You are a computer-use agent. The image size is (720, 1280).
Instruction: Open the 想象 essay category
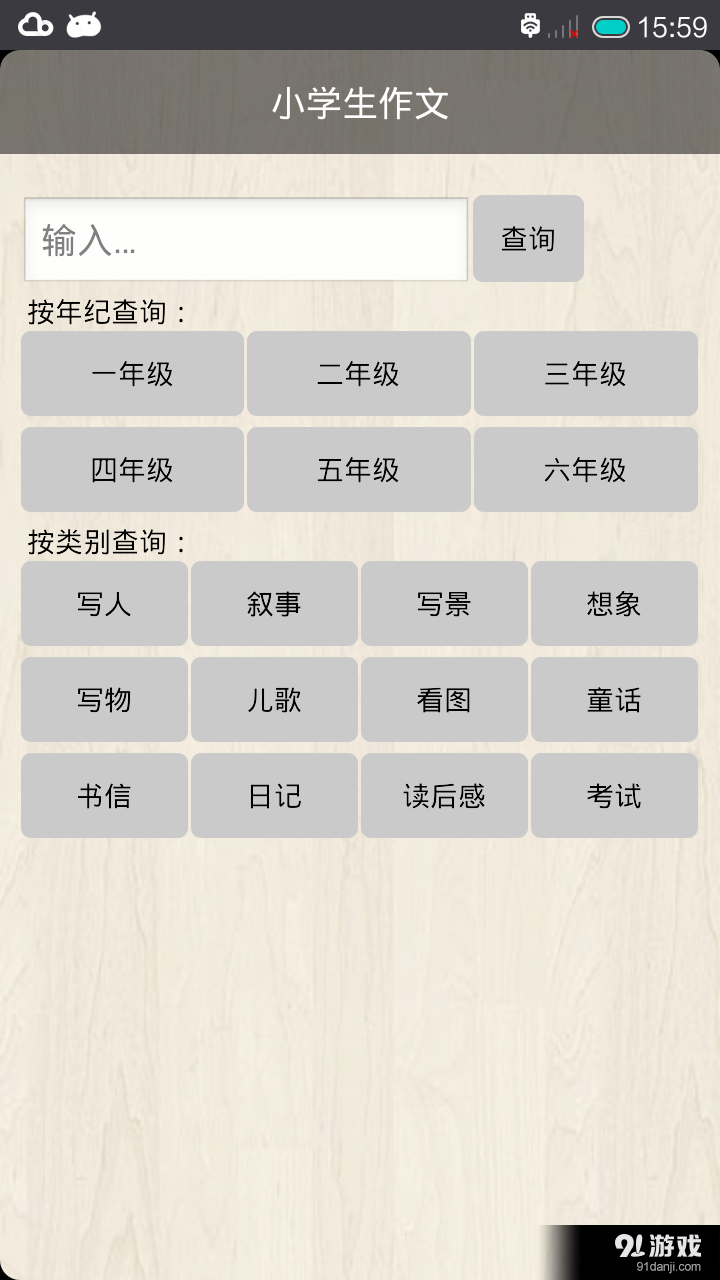tap(613, 603)
